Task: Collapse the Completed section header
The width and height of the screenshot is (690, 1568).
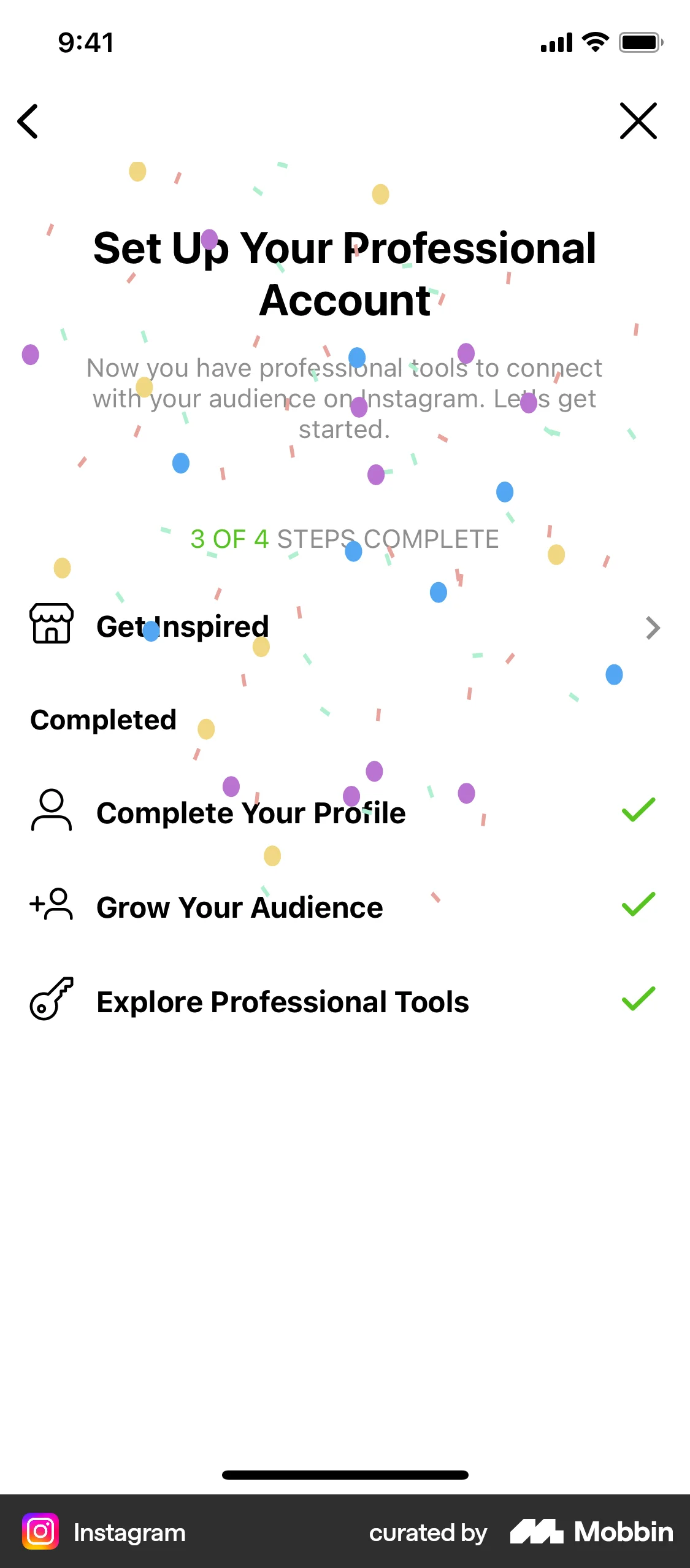Action: tap(103, 720)
